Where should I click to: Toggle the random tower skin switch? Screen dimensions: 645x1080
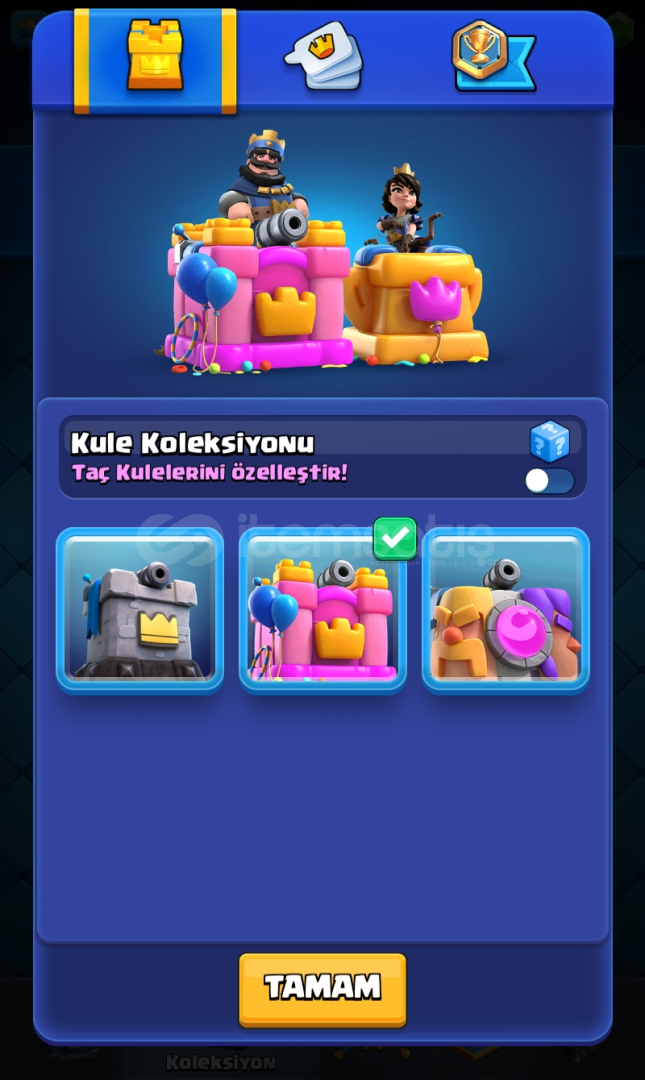(x=549, y=481)
